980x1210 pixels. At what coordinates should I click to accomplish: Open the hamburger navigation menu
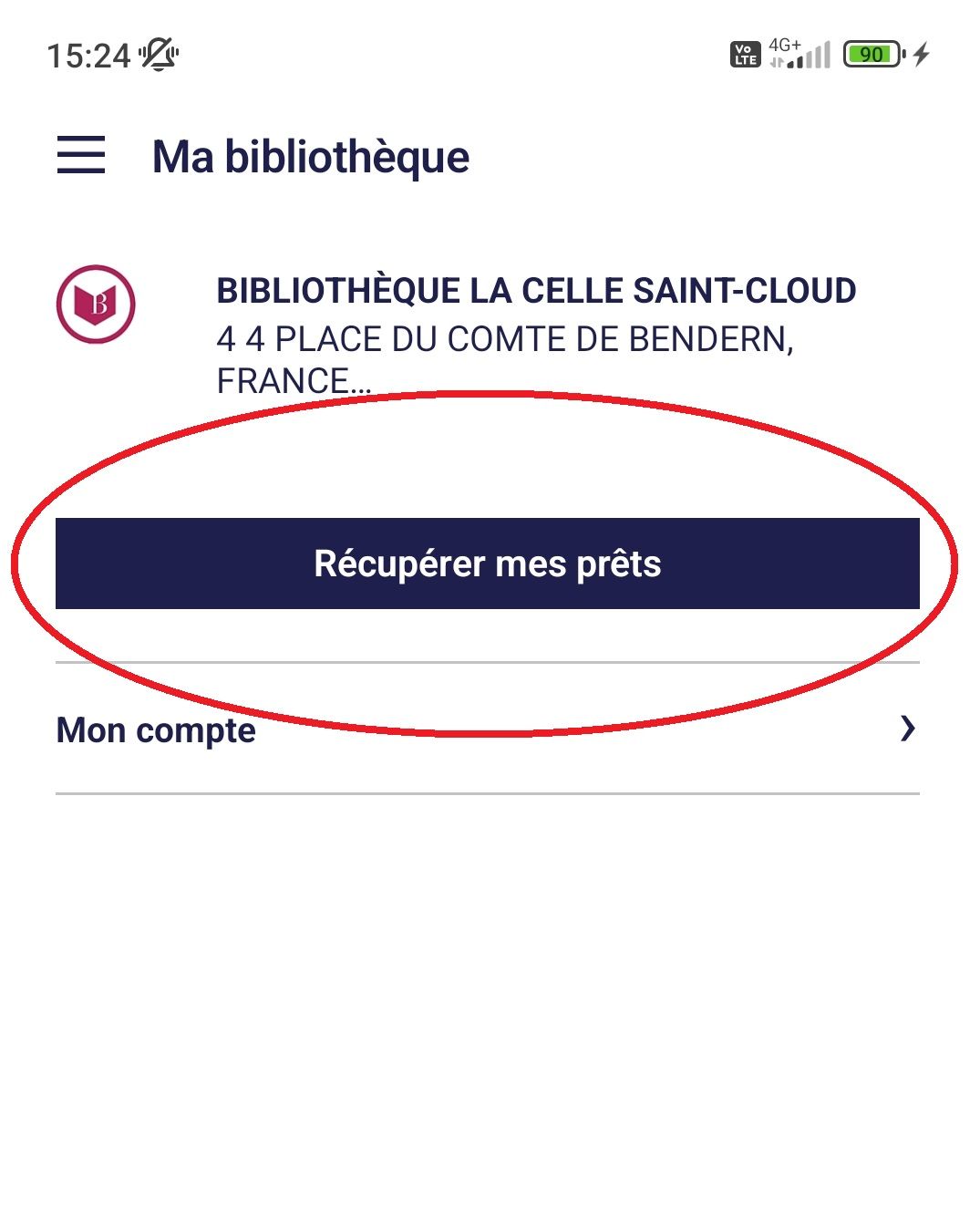pyautogui.click(x=81, y=155)
